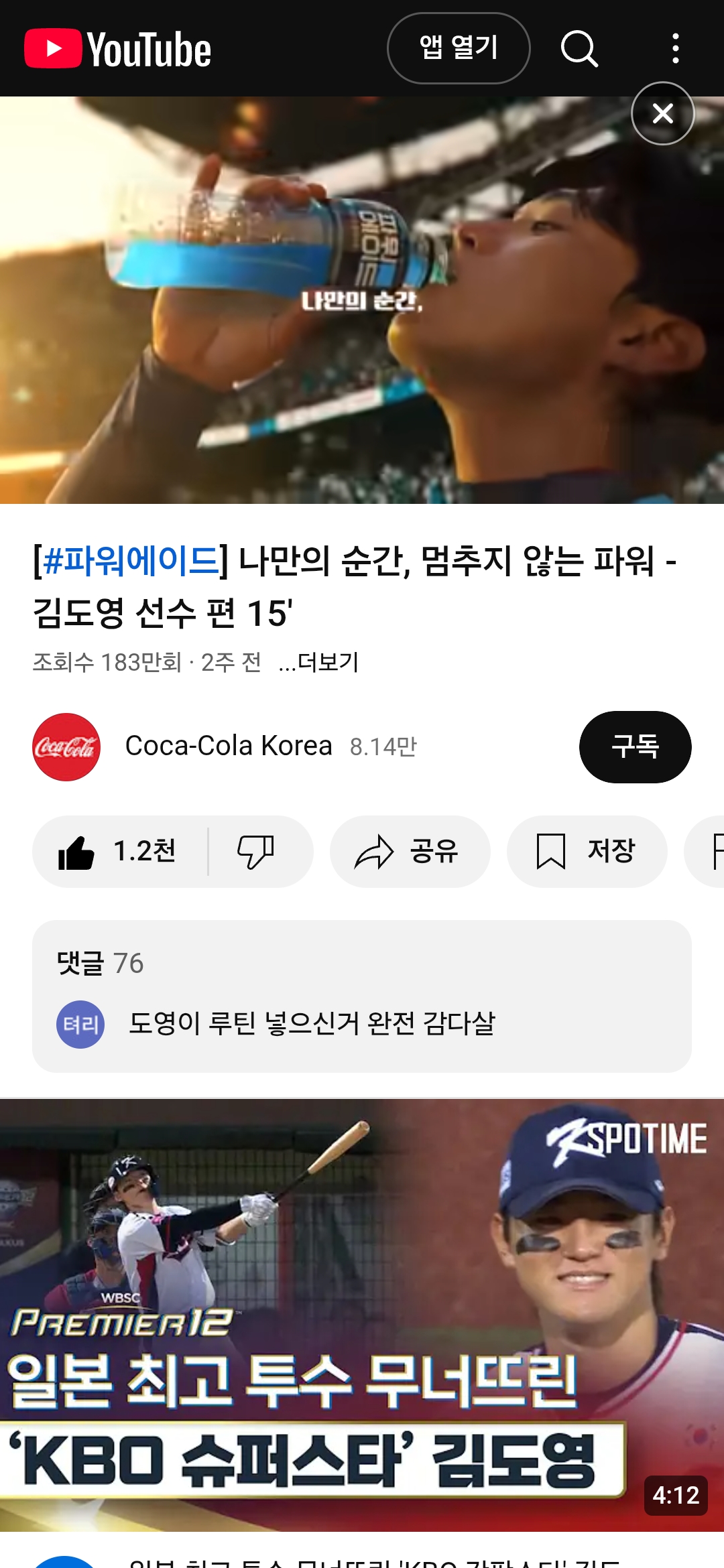
Task: Play the SPOTIME 김도영 KBO 슈퍼스타 video
Action: pos(362,1313)
